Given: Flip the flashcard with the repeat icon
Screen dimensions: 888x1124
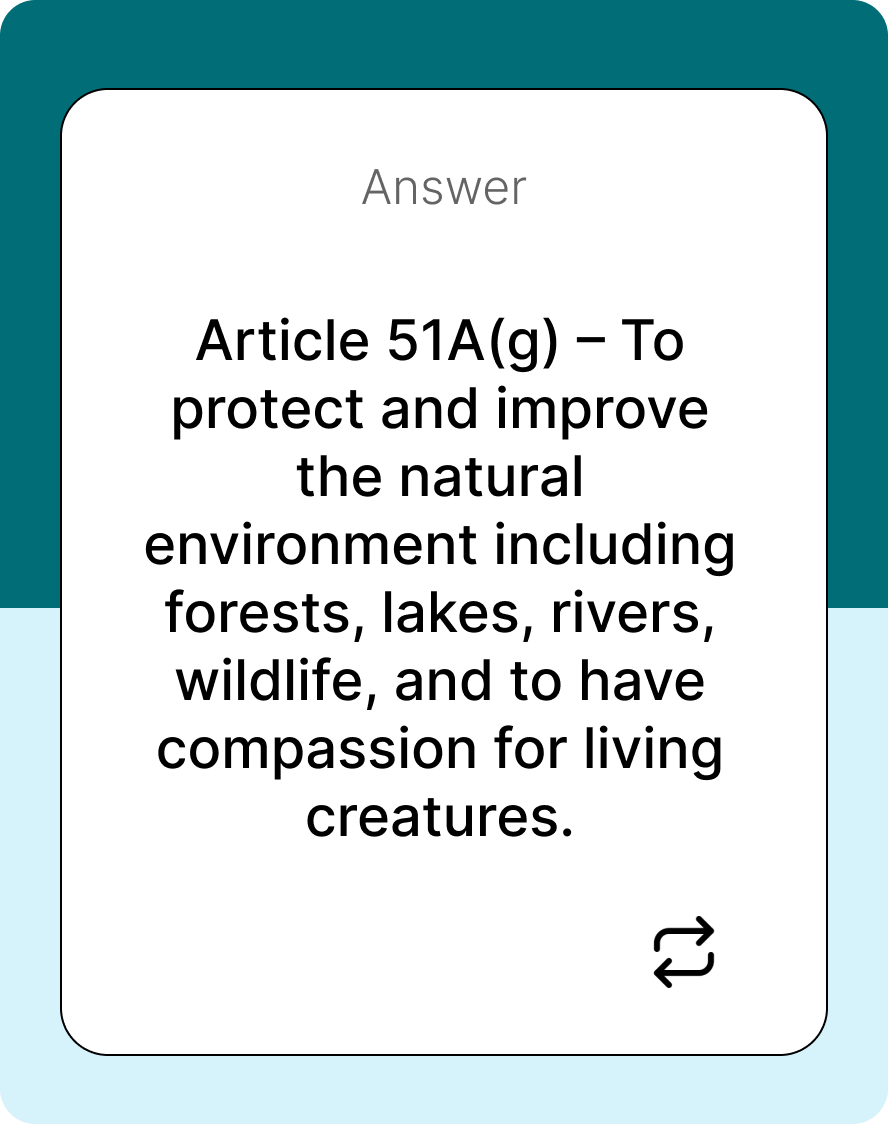Looking at the screenshot, I should click(x=684, y=951).
